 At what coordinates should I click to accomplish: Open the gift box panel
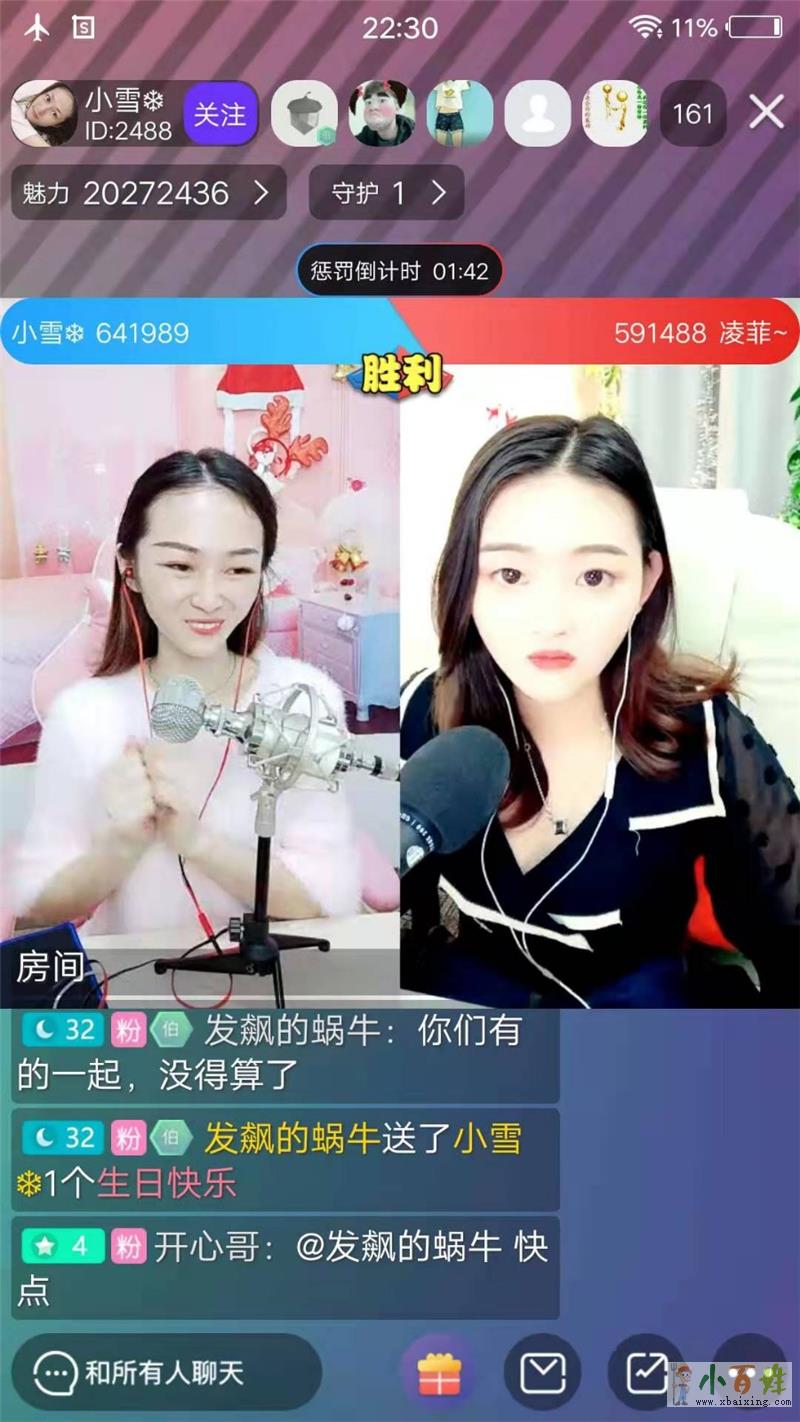435,1372
